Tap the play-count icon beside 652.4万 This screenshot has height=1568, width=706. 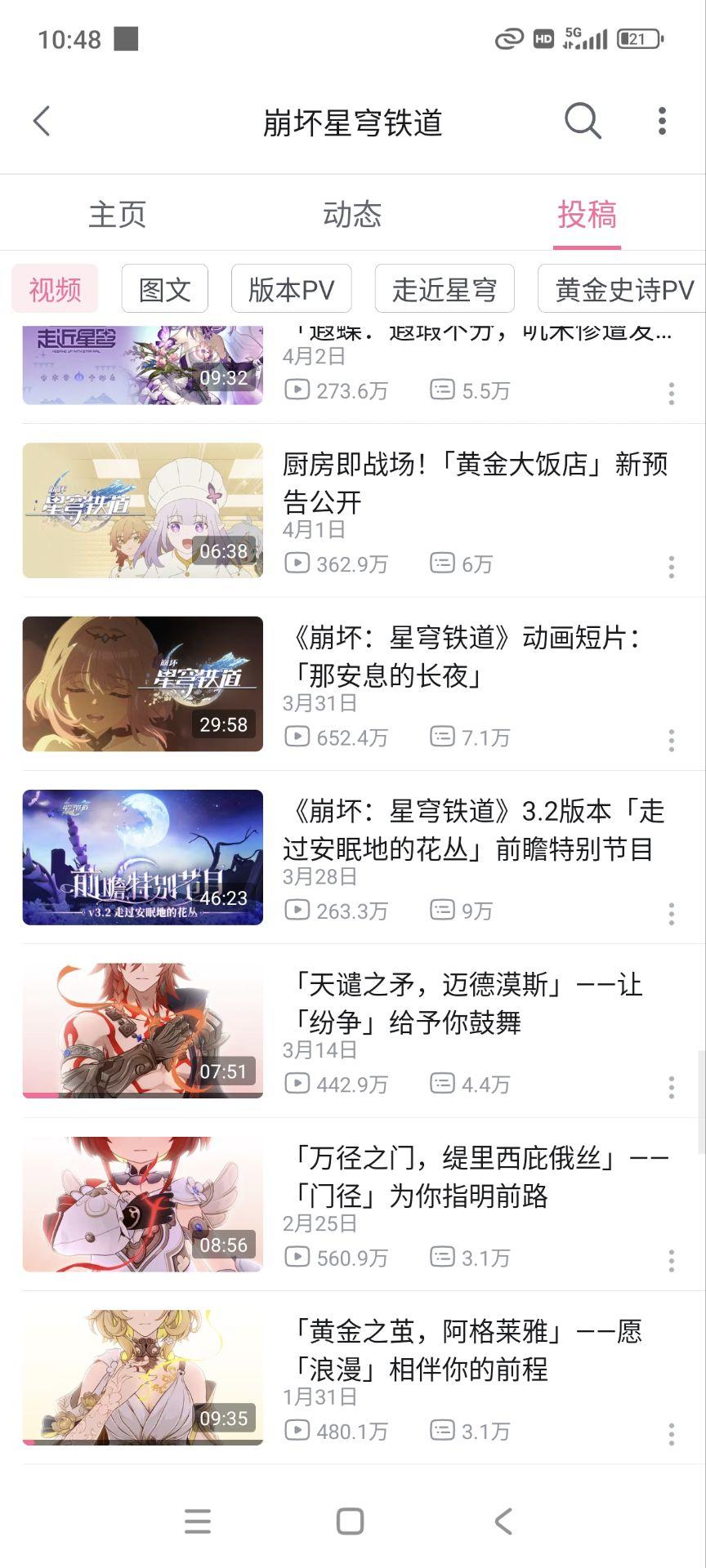(x=297, y=737)
